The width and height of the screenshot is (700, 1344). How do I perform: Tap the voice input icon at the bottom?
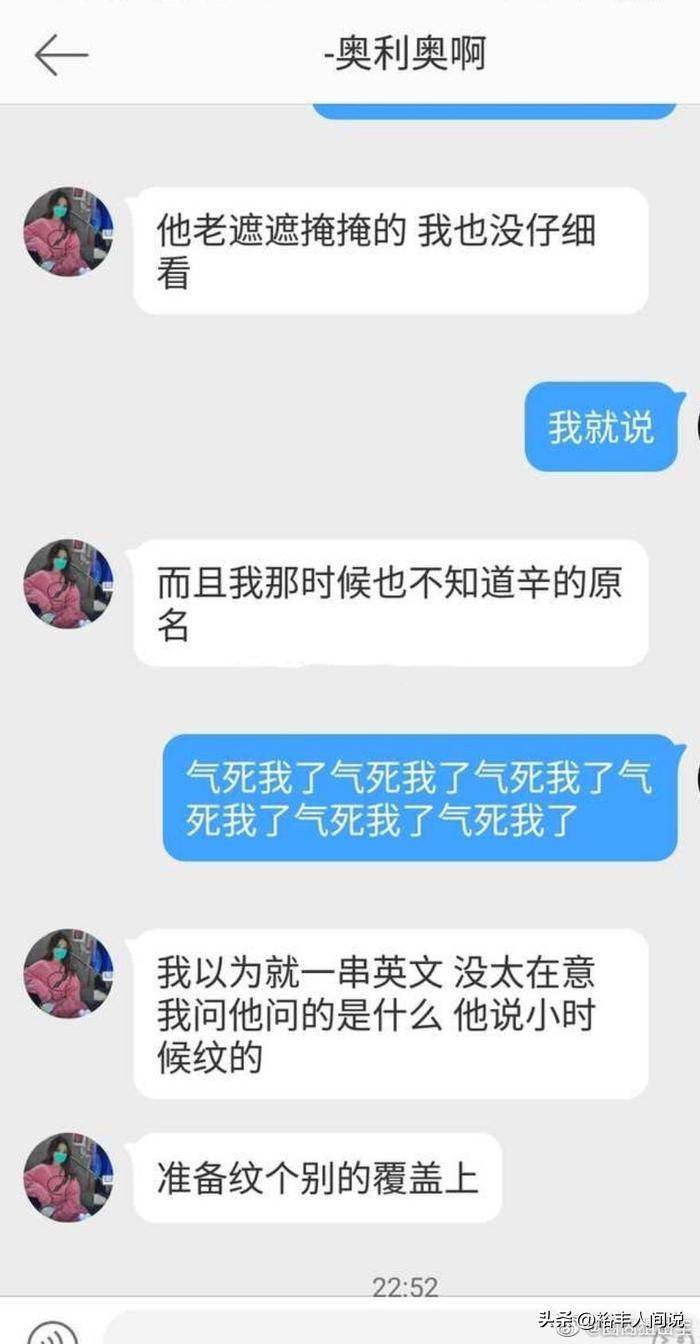click(x=52, y=1334)
